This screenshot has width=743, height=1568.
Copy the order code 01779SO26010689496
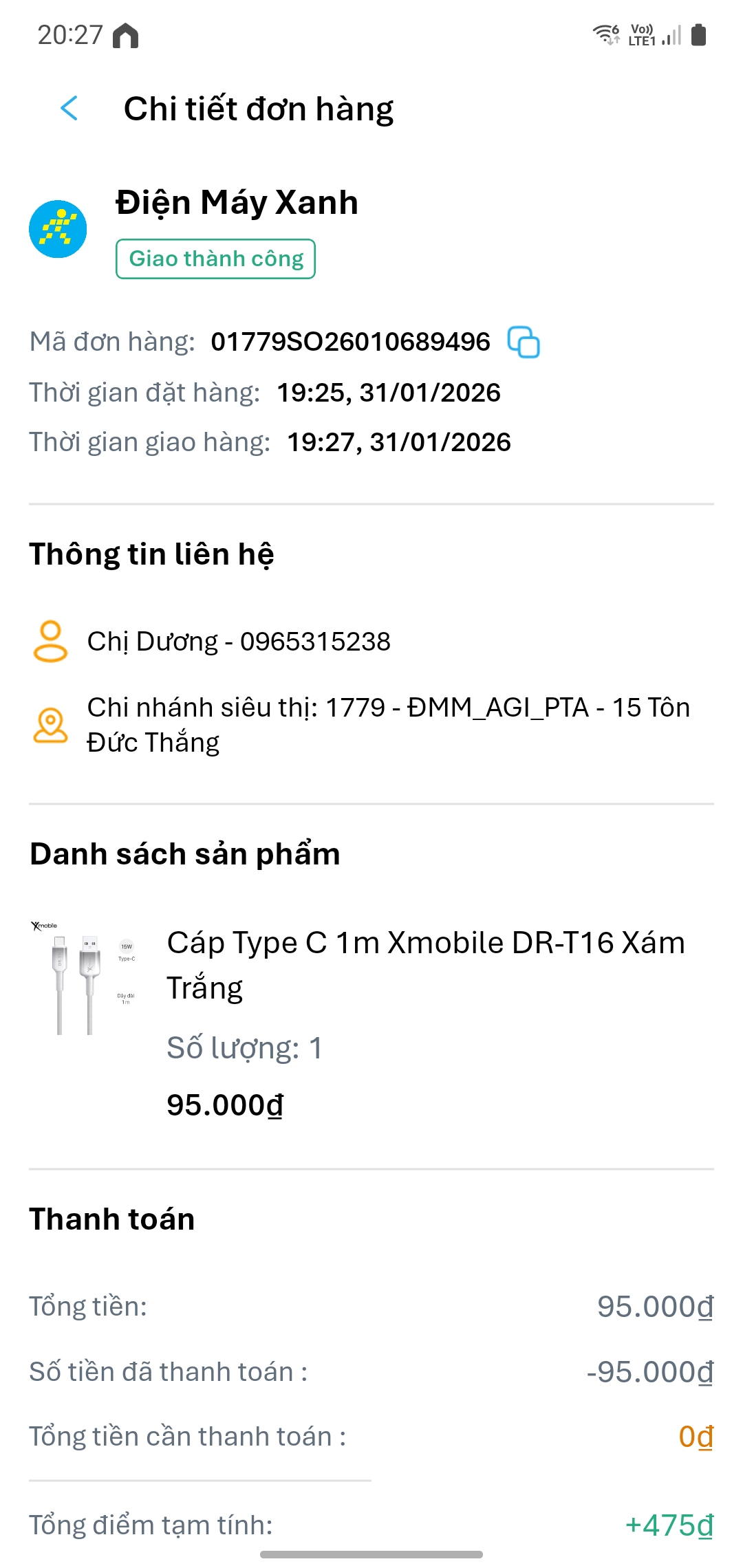tap(524, 342)
